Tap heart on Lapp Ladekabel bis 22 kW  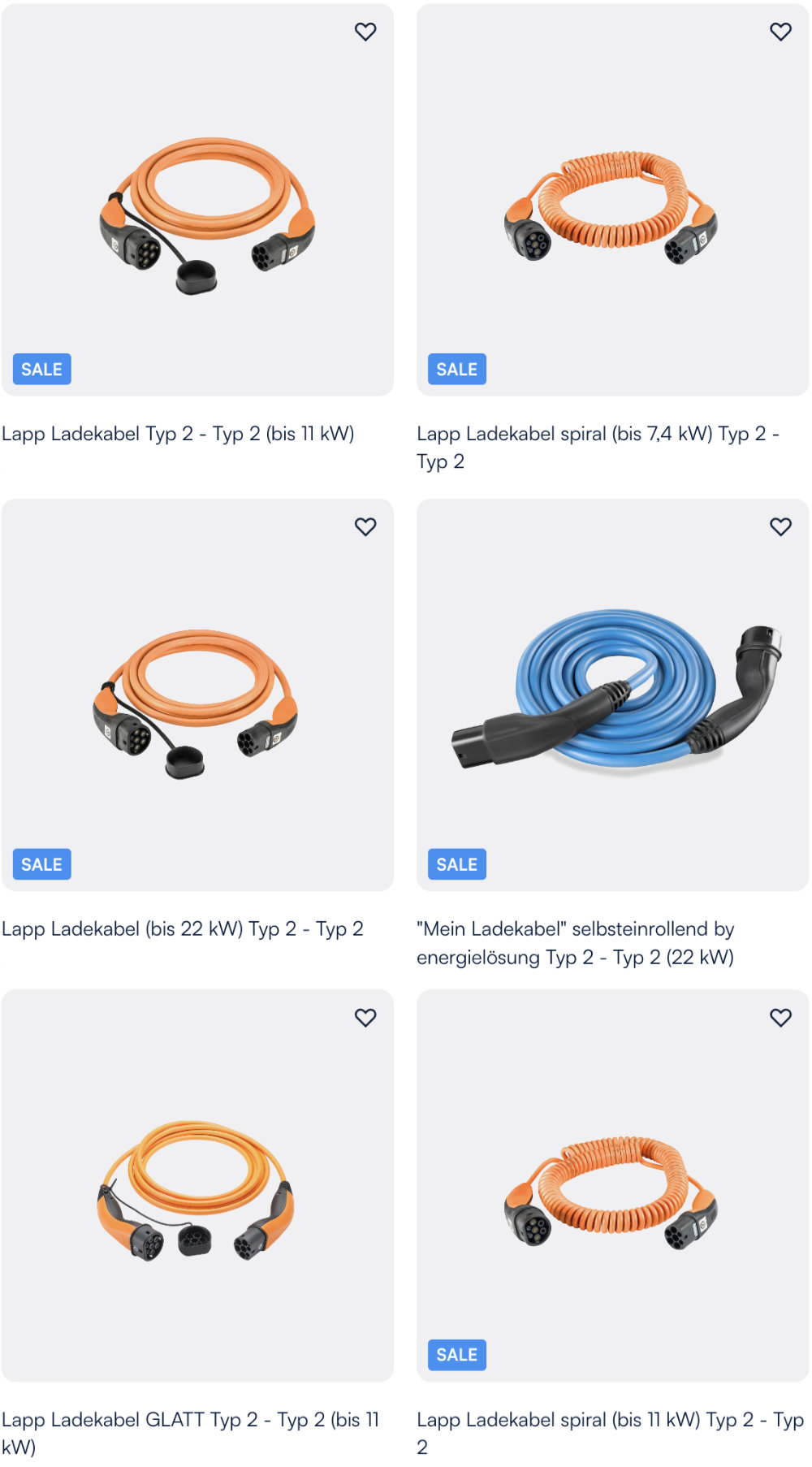(x=365, y=526)
